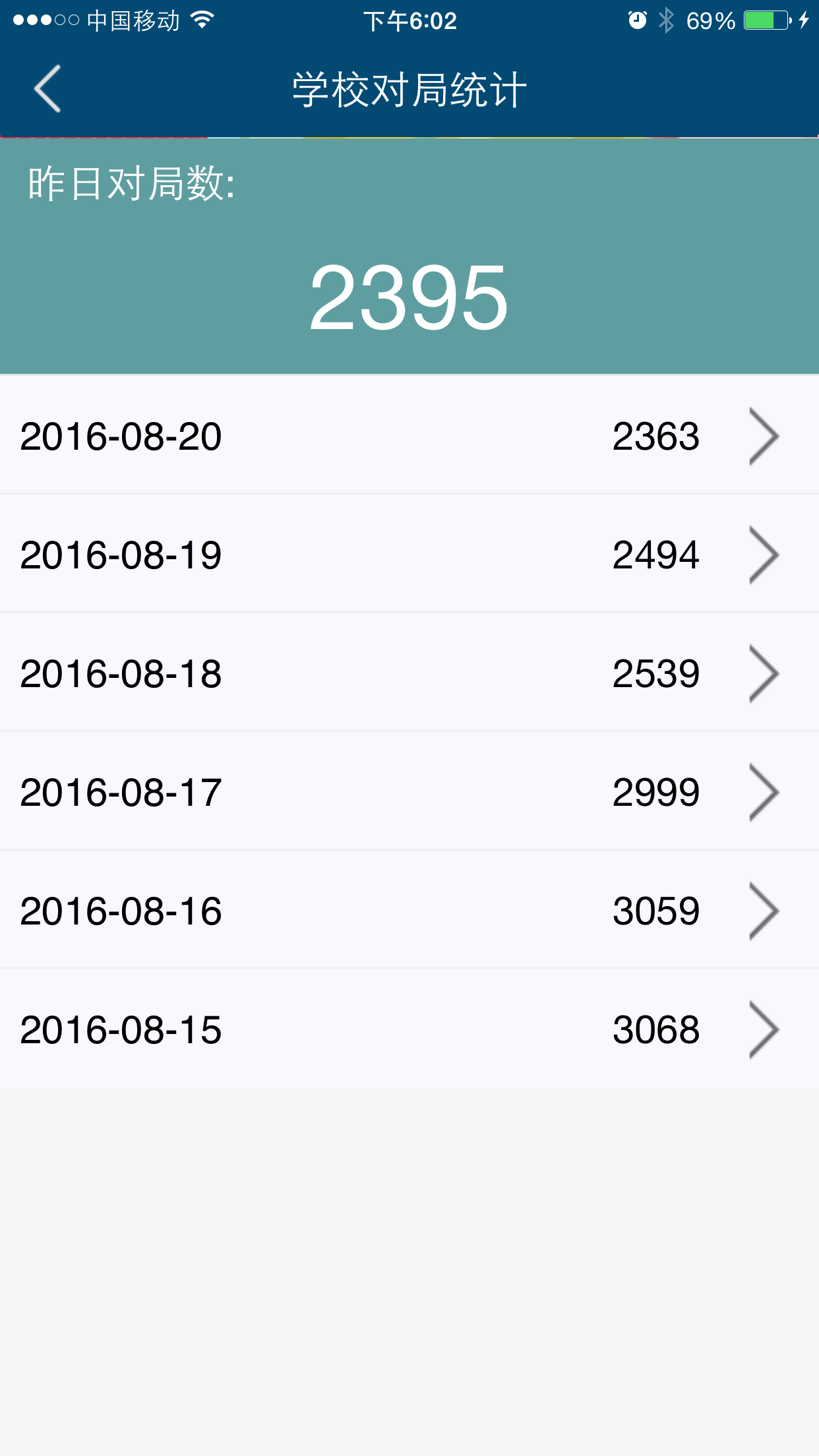Select the 2016-08-17 row
This screenshot has height=1456, width=819.
[409, 792]
